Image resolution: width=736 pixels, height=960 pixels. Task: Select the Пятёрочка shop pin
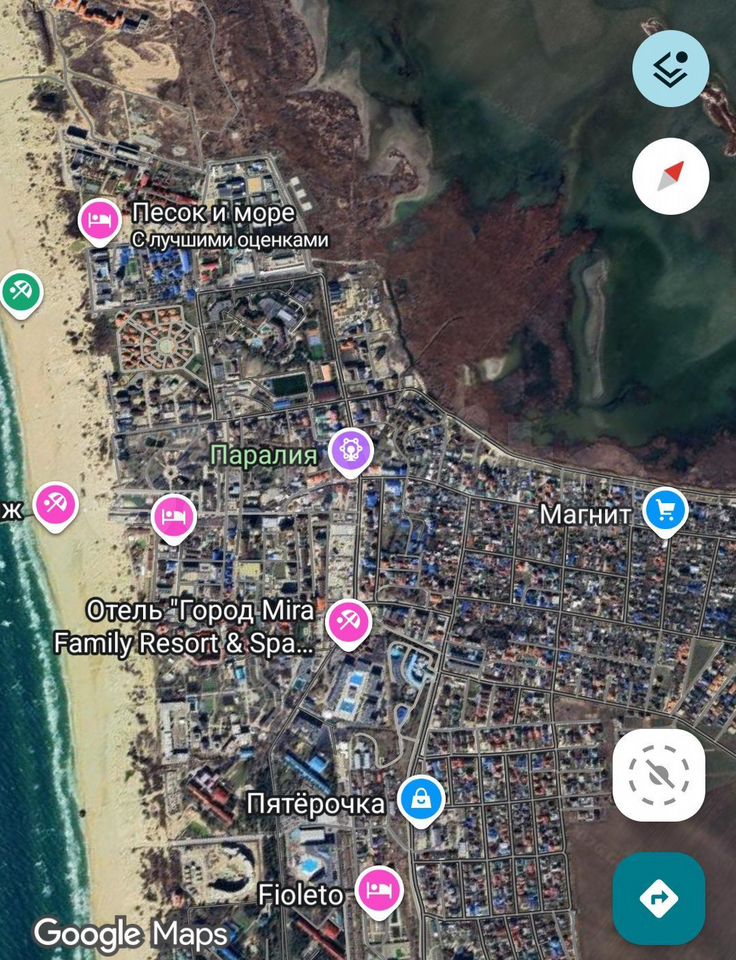pyautogui.click(x=421, y=800)
